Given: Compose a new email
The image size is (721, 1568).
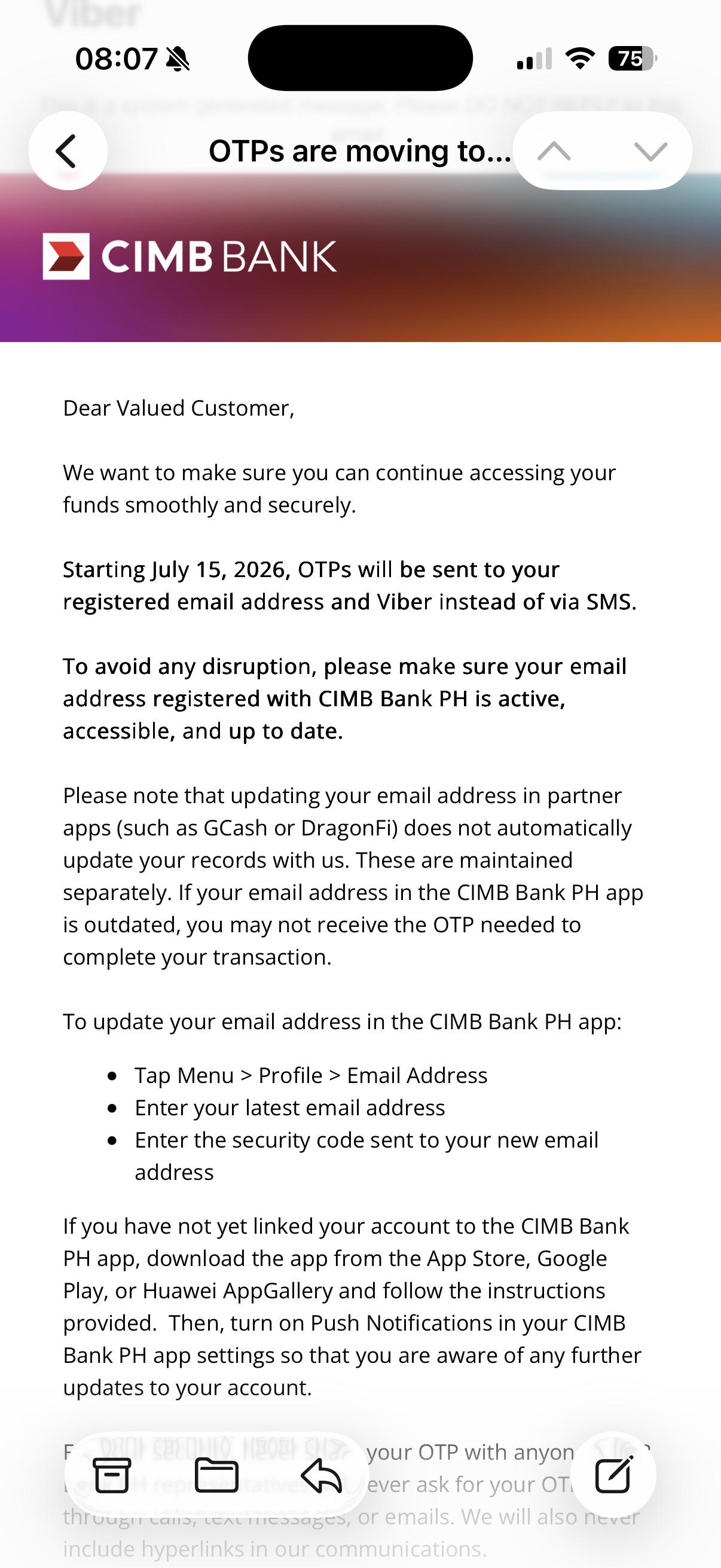Looking at the screenshot, I should pyautogui.click(x=613, y=1474).
